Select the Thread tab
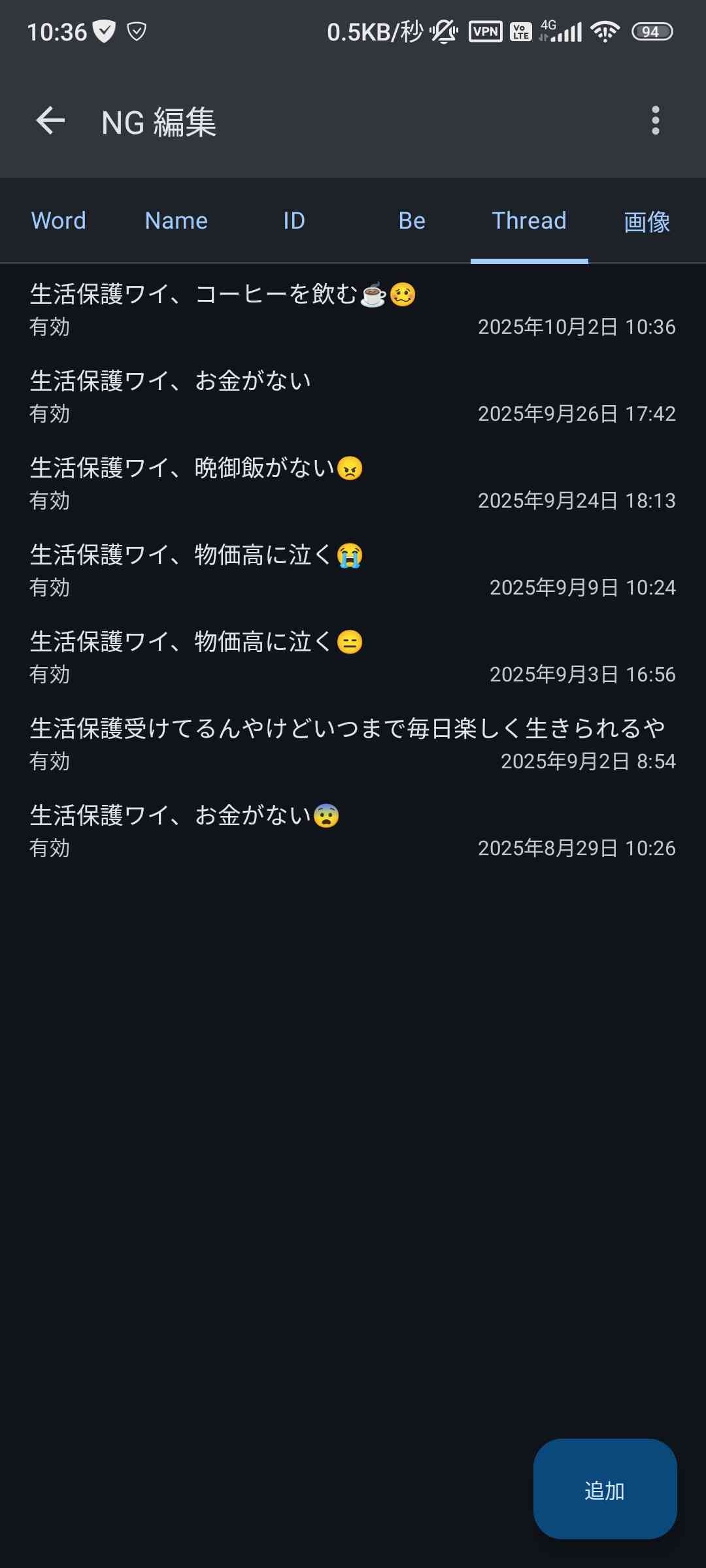This screenshot has height=1568, width=706. [529, 221]
